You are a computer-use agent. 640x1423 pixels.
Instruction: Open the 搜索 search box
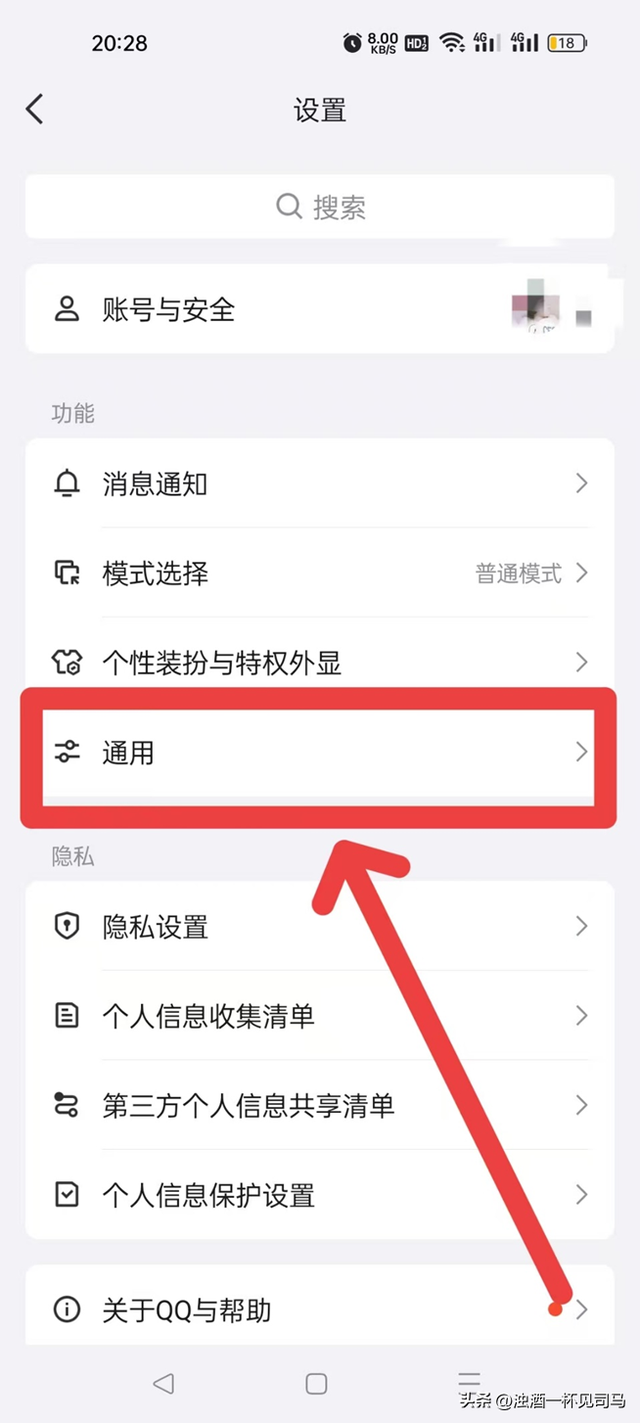[320, 207]
